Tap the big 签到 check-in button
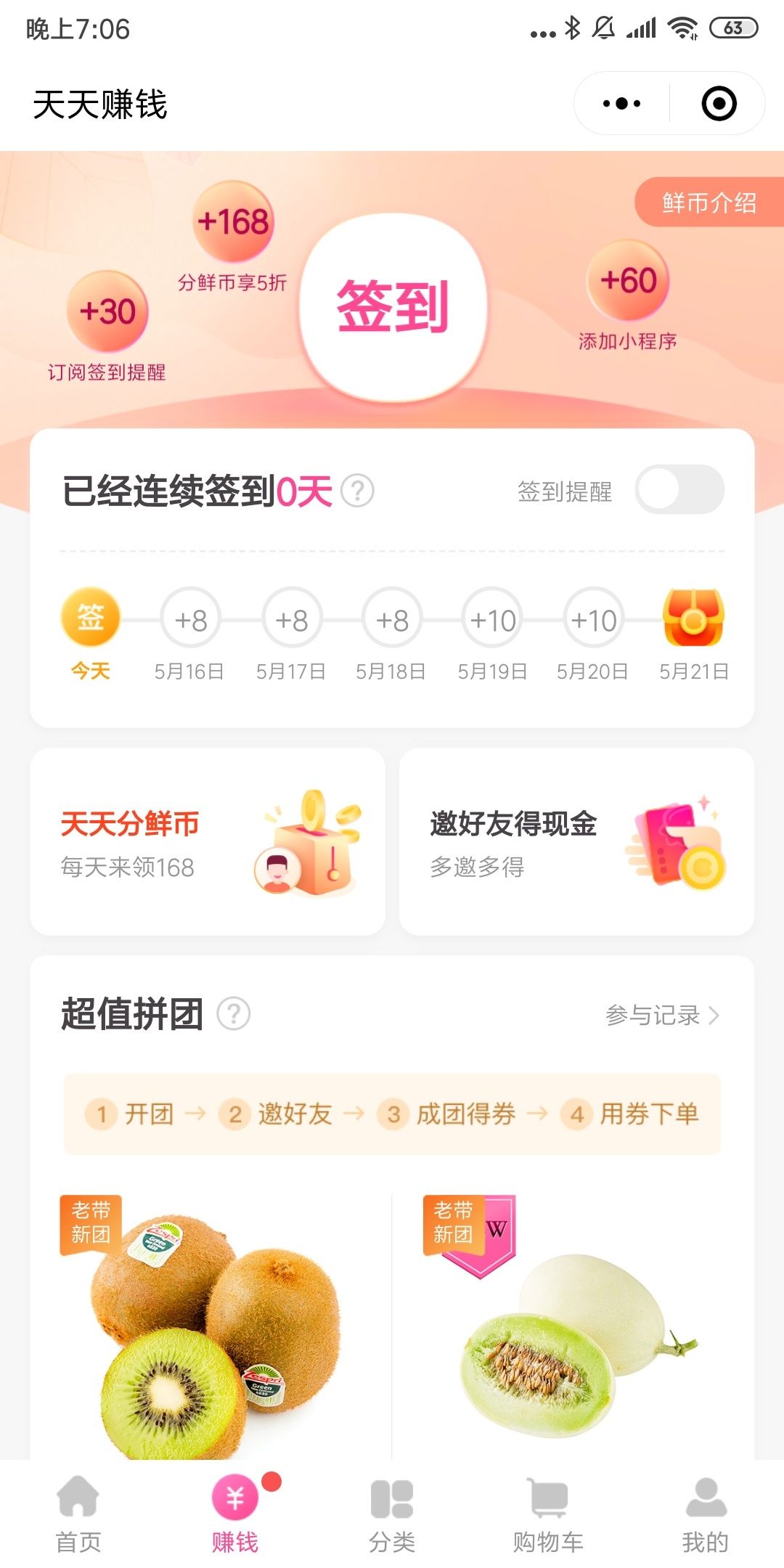The image size is (784, 1568). 393,306
